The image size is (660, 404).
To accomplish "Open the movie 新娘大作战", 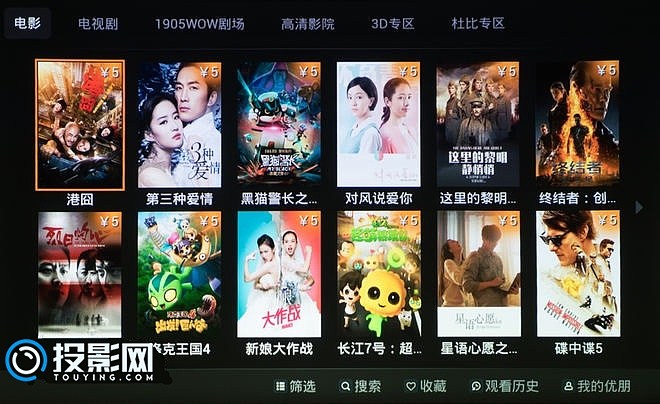I will pos(279,274).
